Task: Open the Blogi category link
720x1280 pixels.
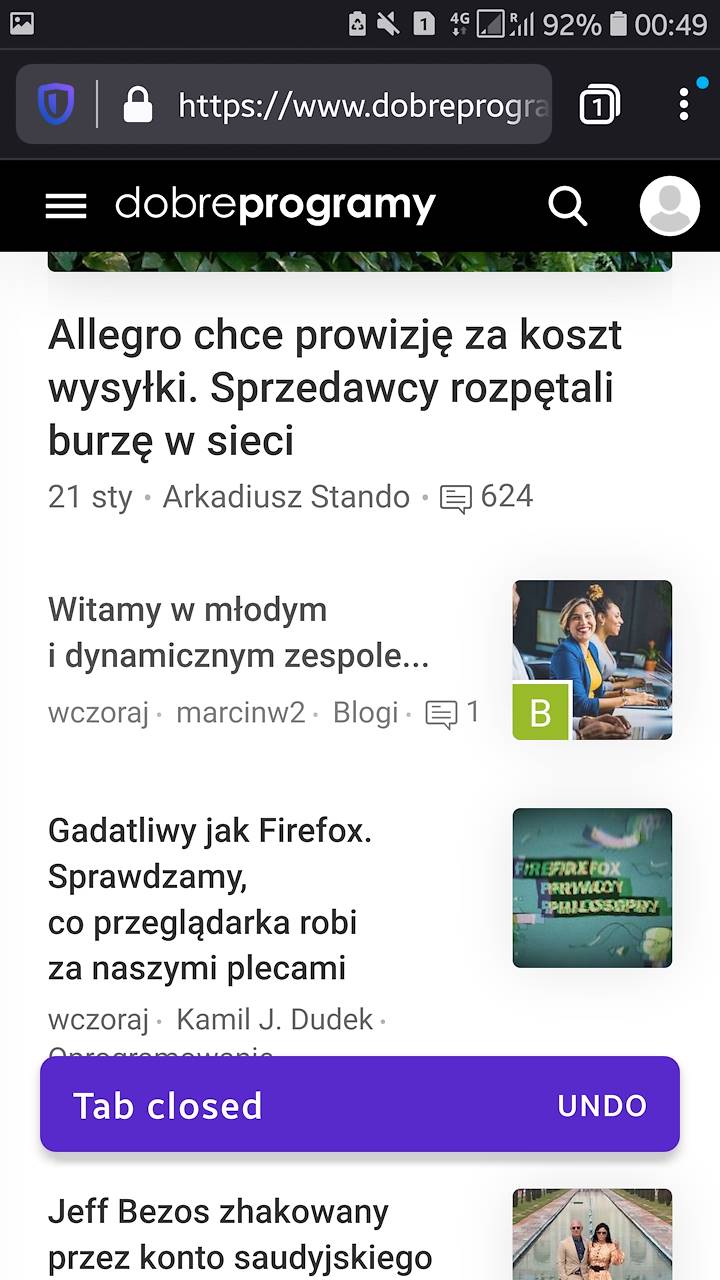Action: pos(366,713)
